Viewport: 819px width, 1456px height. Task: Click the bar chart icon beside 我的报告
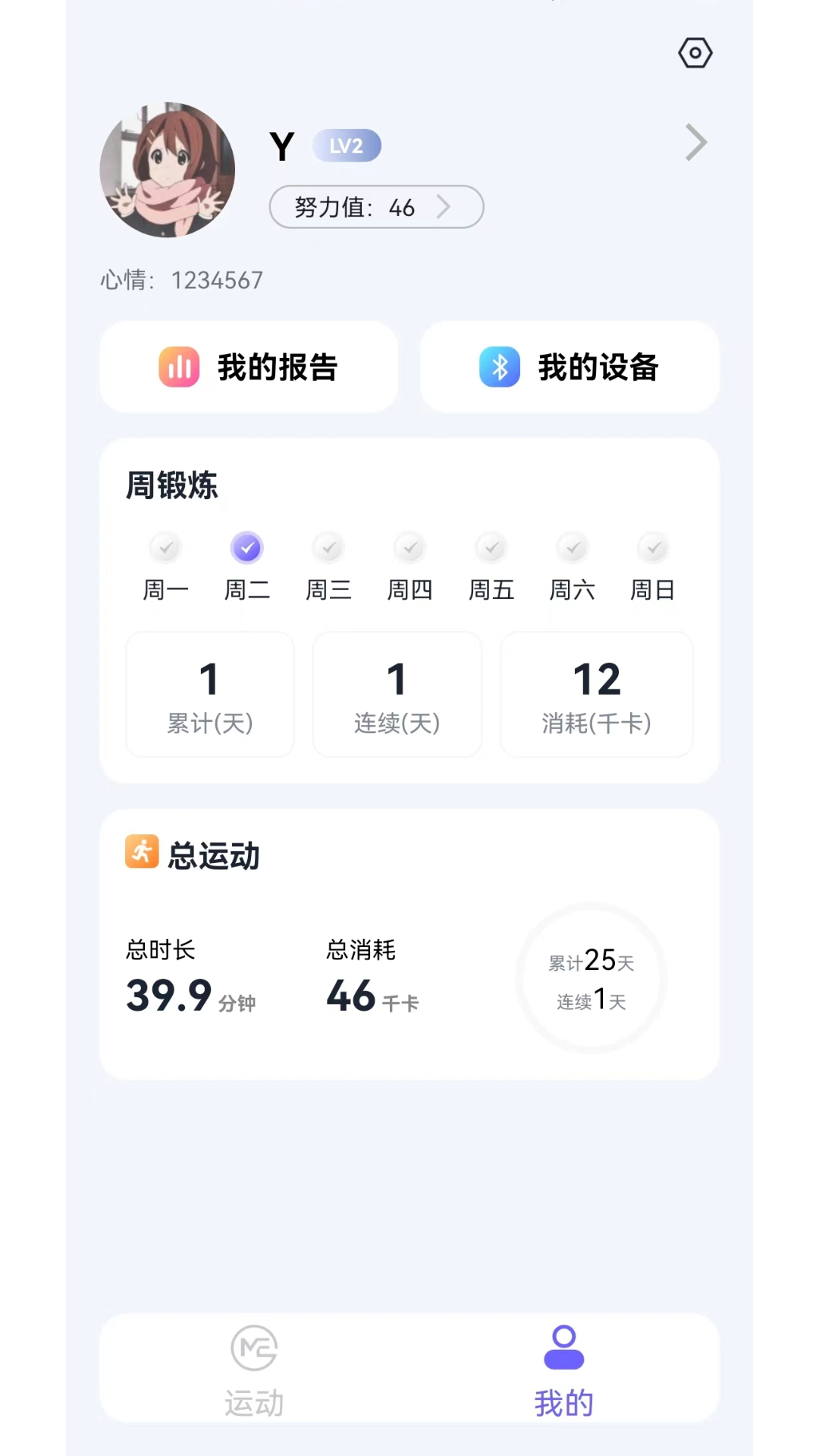click(x=179, y=366)
